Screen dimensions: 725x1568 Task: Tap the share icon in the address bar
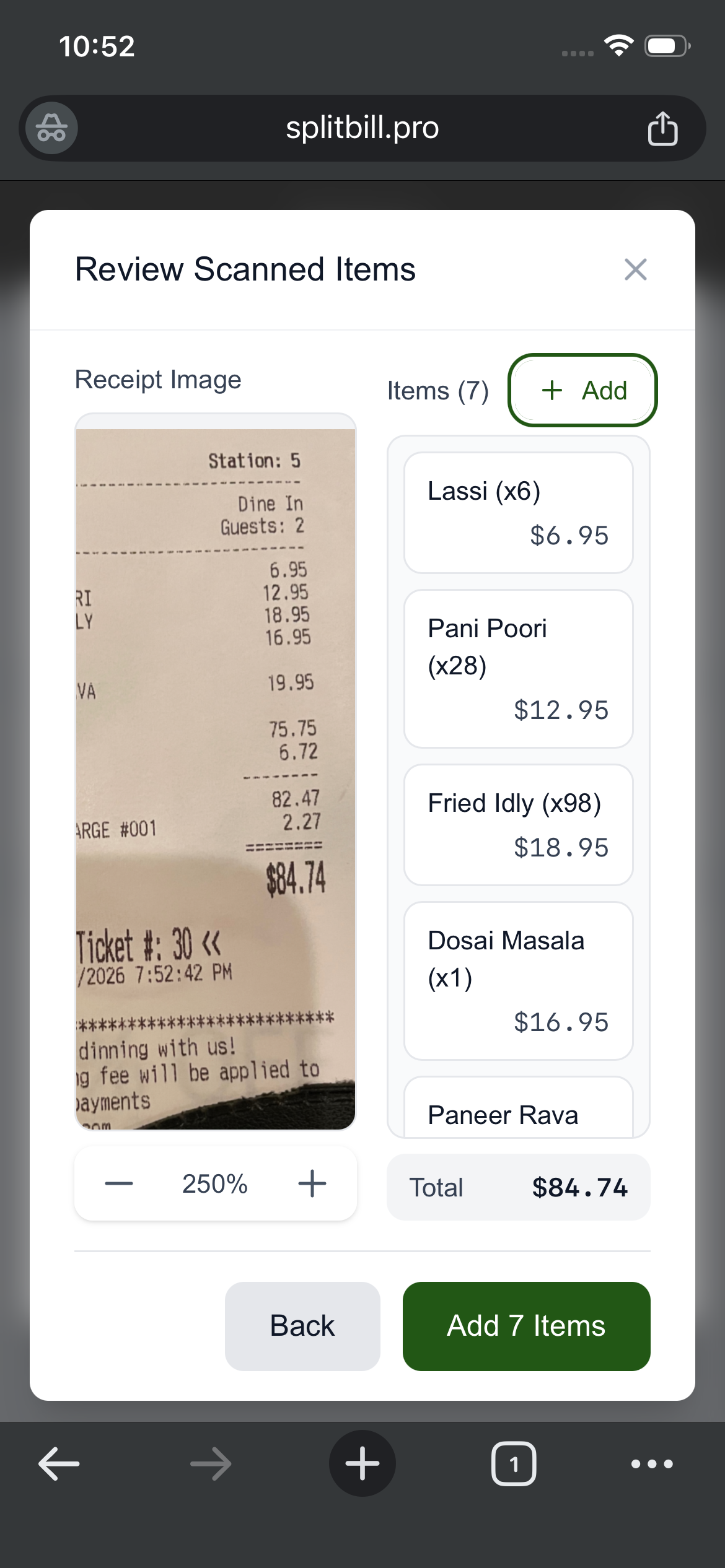pyautogui.click(x=664, y=128)
